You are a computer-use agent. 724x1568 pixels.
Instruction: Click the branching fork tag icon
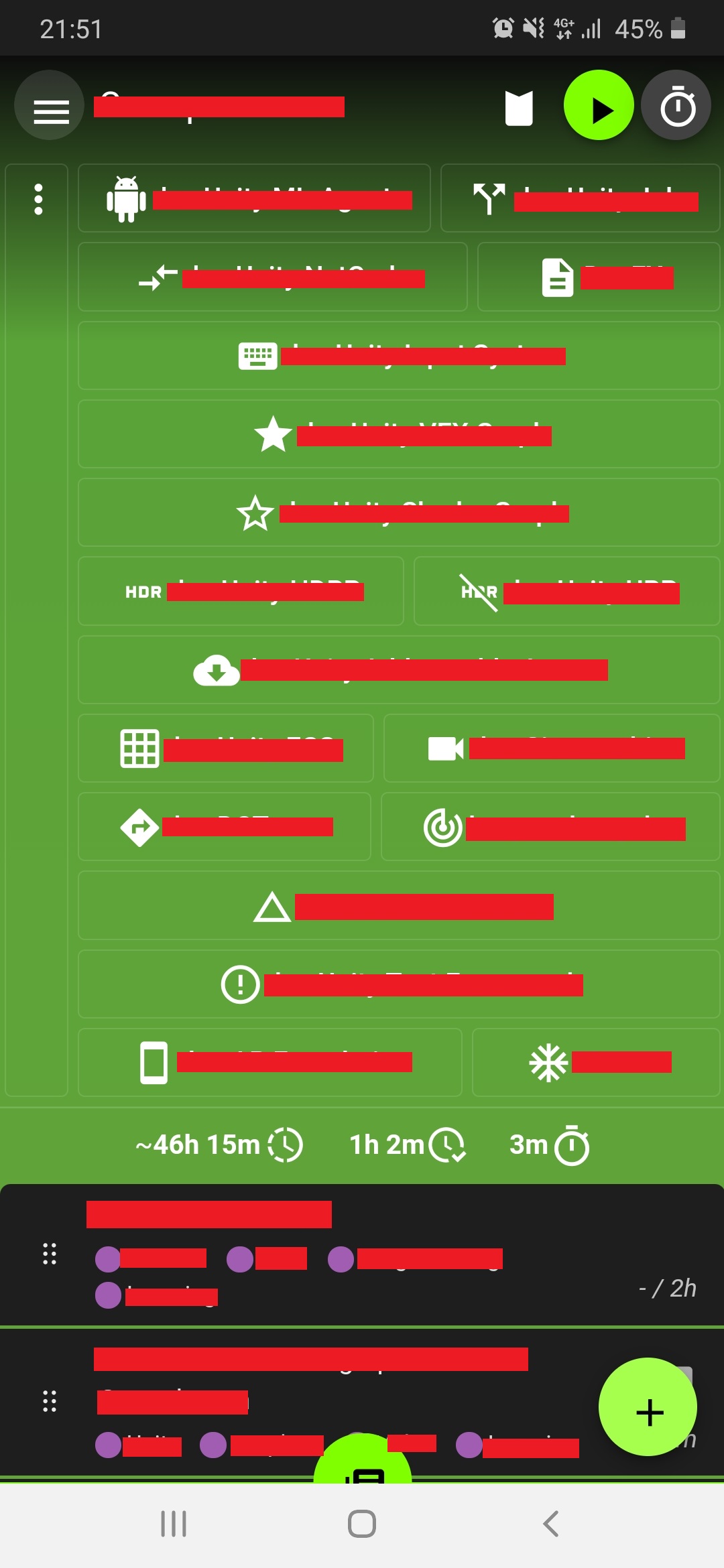pyautogui.click(x=489, y=198)
